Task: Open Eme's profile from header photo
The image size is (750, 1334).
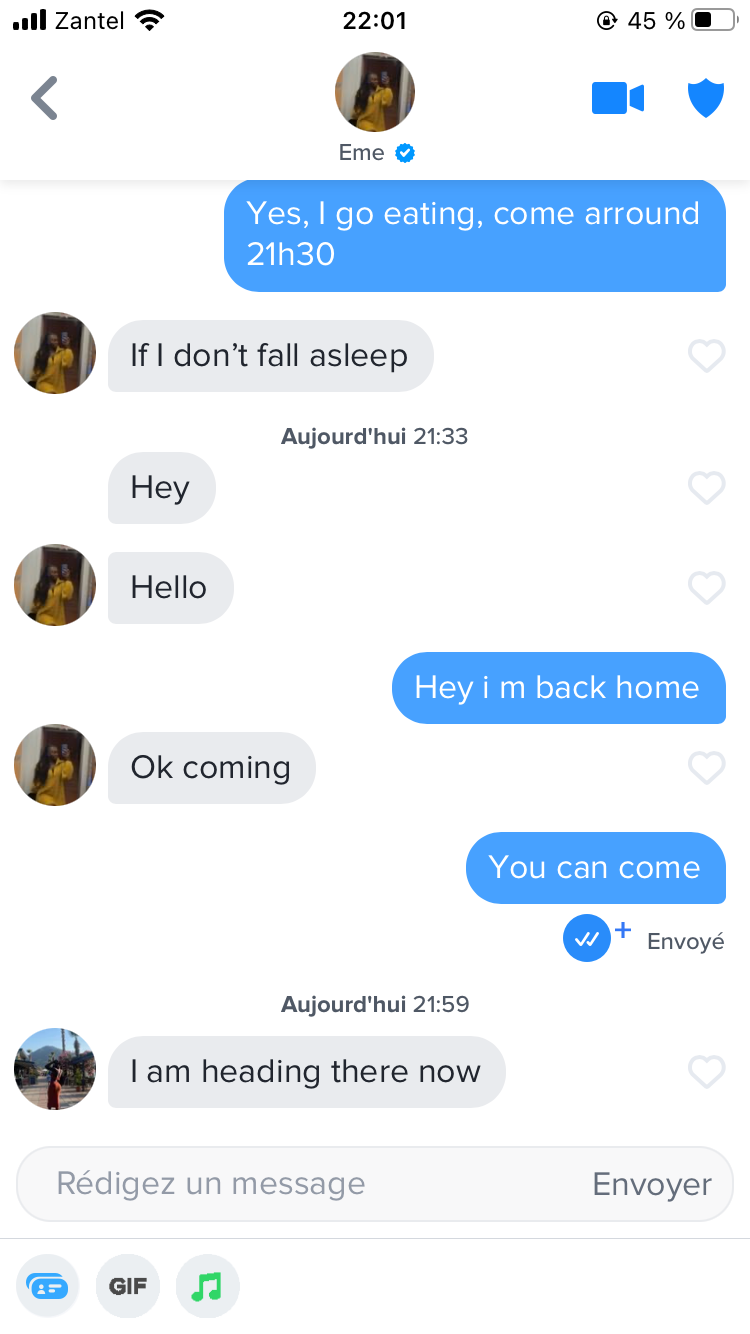Action: (374, 93)
